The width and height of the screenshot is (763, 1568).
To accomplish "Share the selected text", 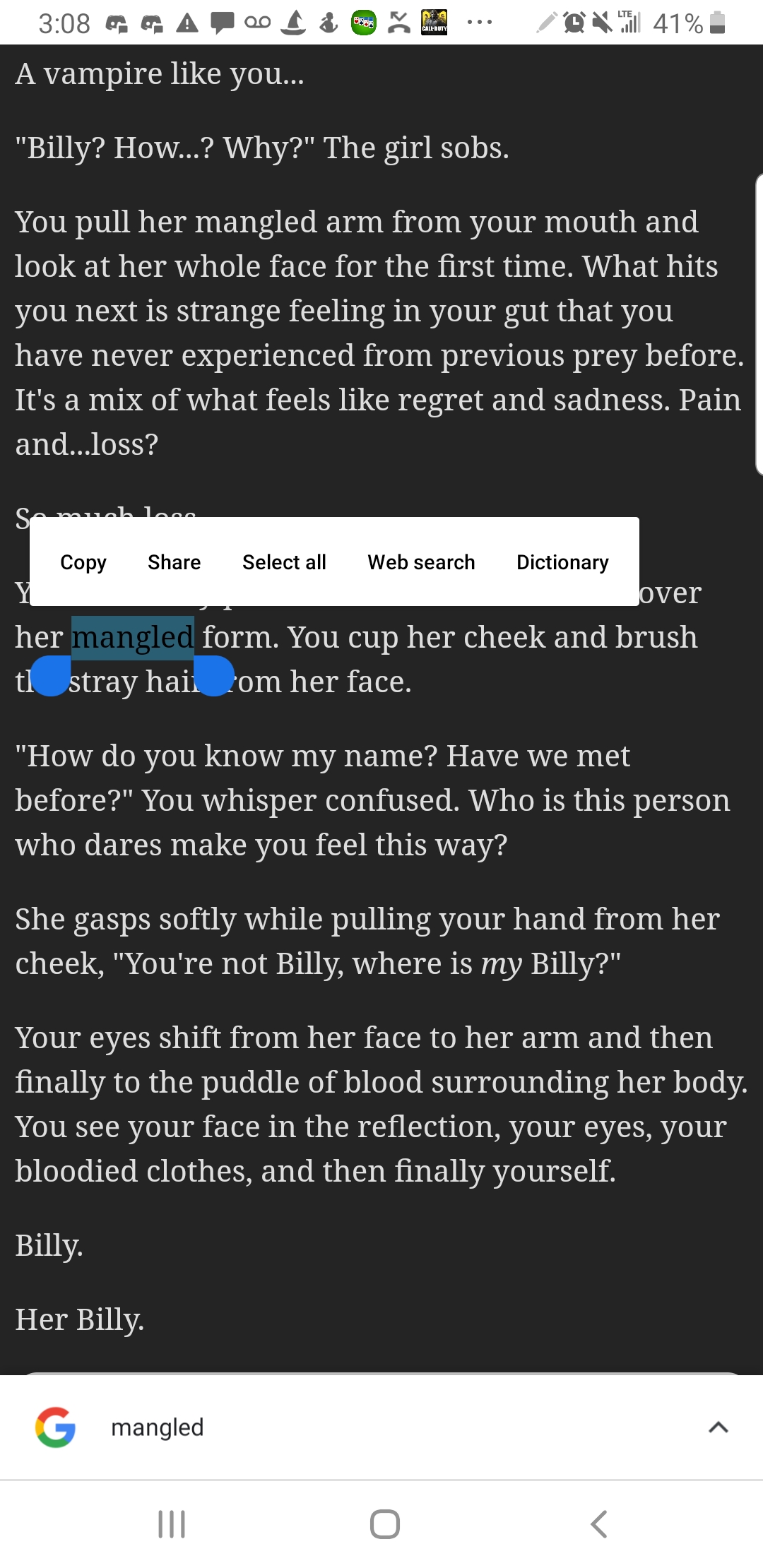I will [175, 562].
